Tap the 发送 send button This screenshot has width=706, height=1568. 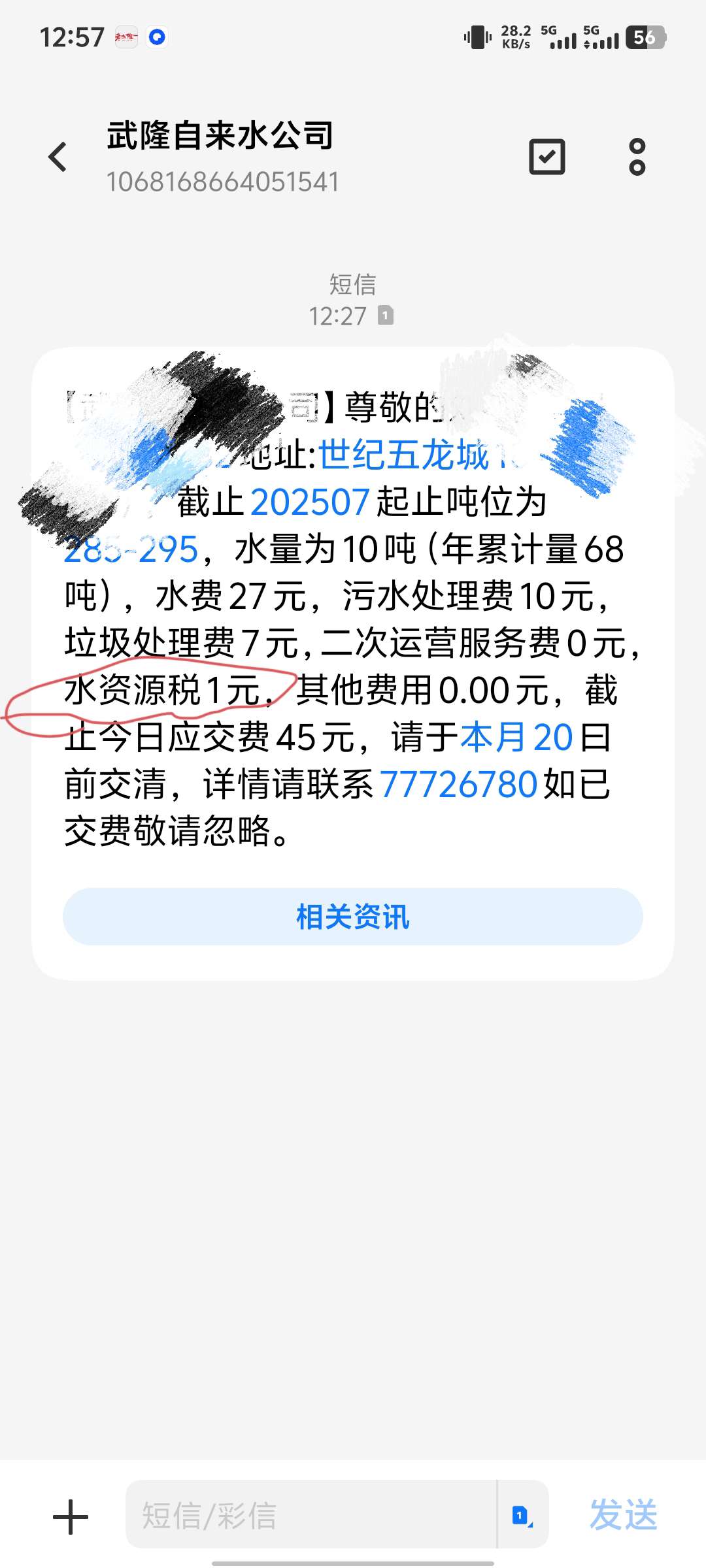[623, 1514]
